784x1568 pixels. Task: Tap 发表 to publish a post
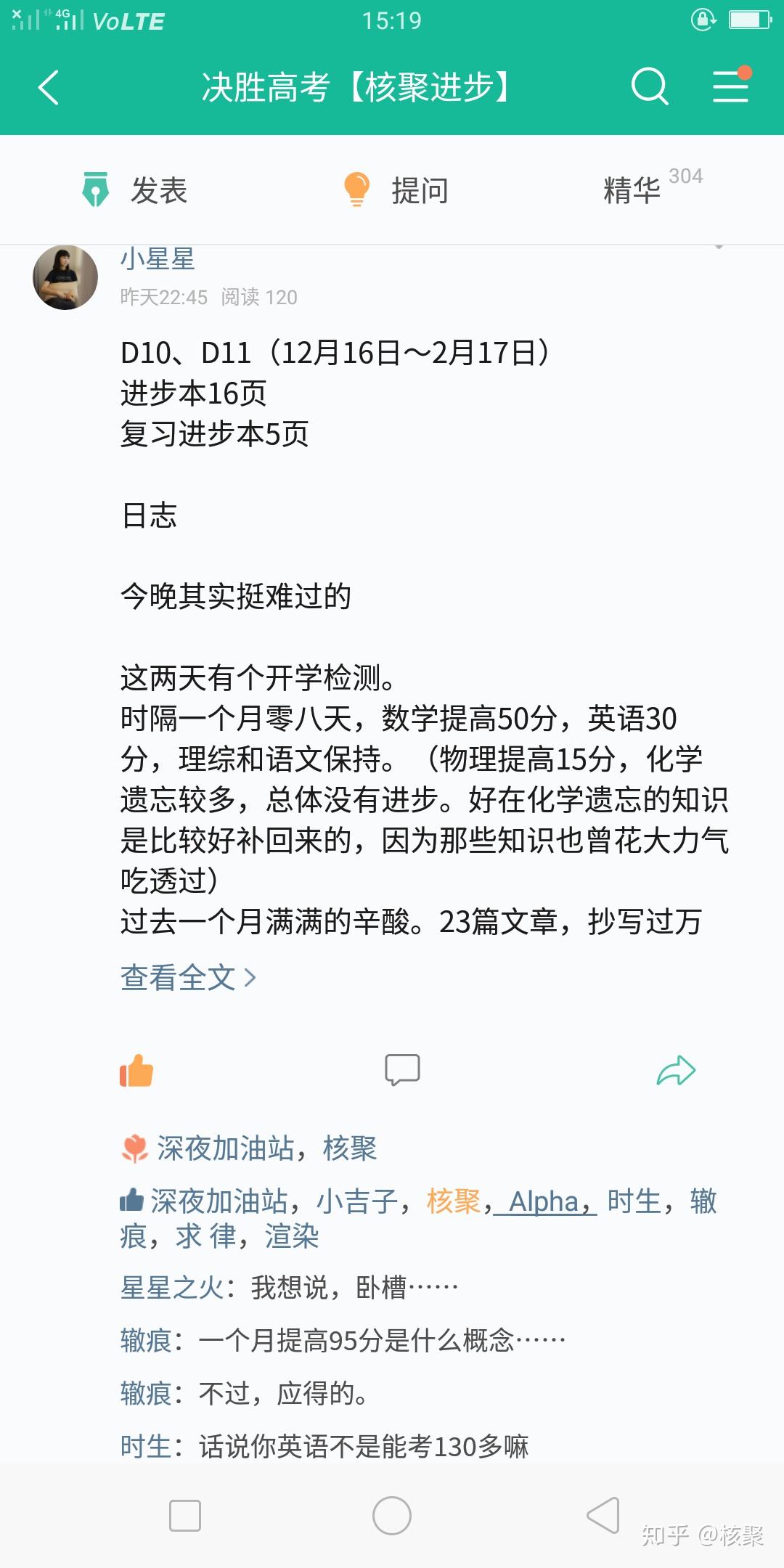(135, 191)
